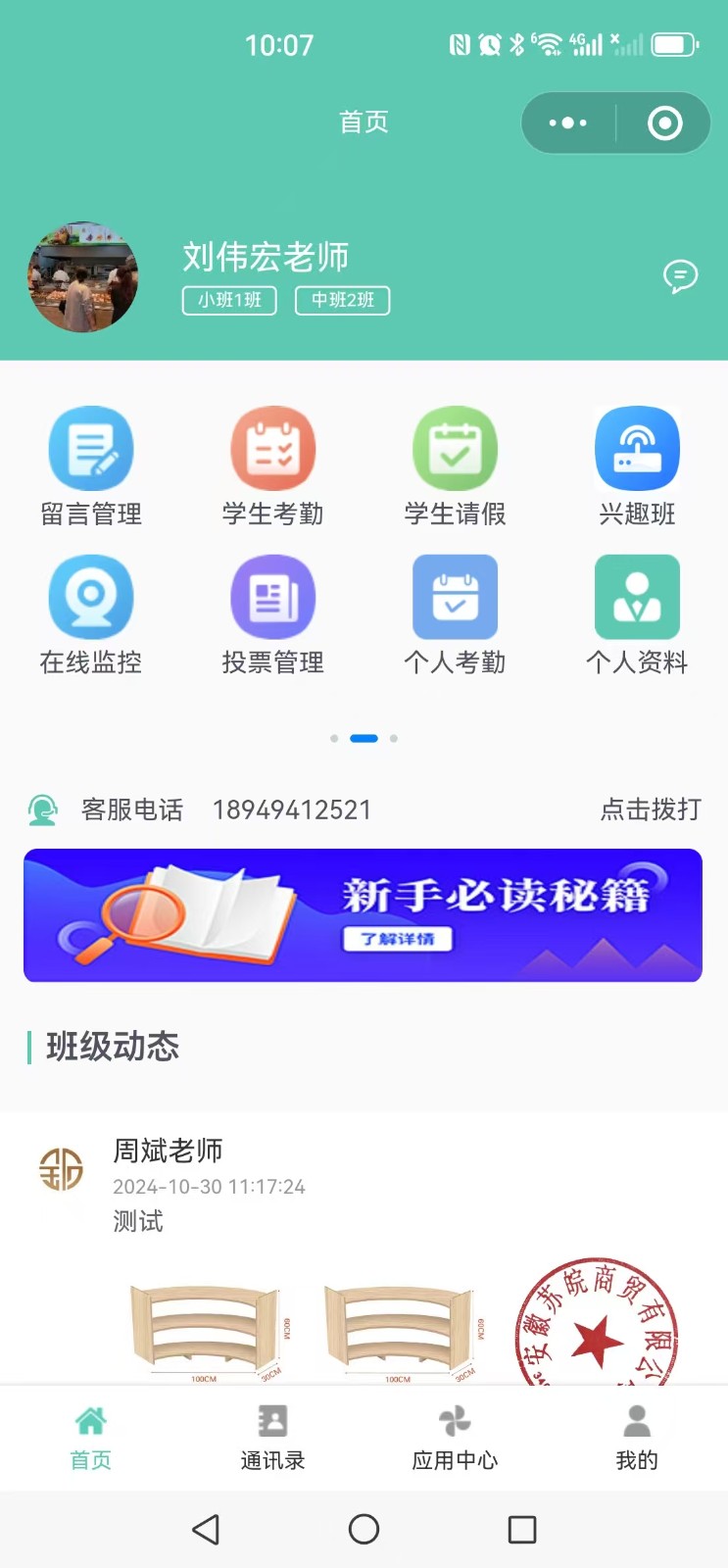This screenshot has width=728, height=1568.
Task: Tap the system back button
Action: pyautogui.click(x=206, y=1530)
